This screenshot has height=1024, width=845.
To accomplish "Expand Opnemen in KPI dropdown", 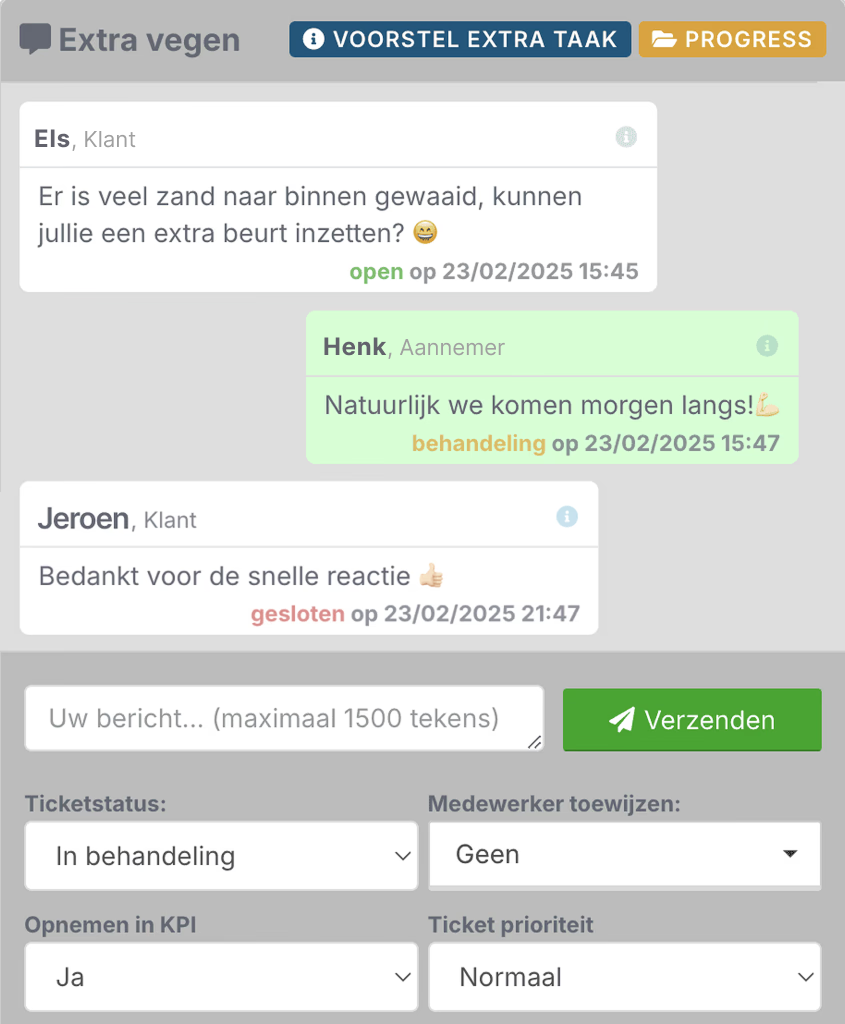I will pos(221,977).
